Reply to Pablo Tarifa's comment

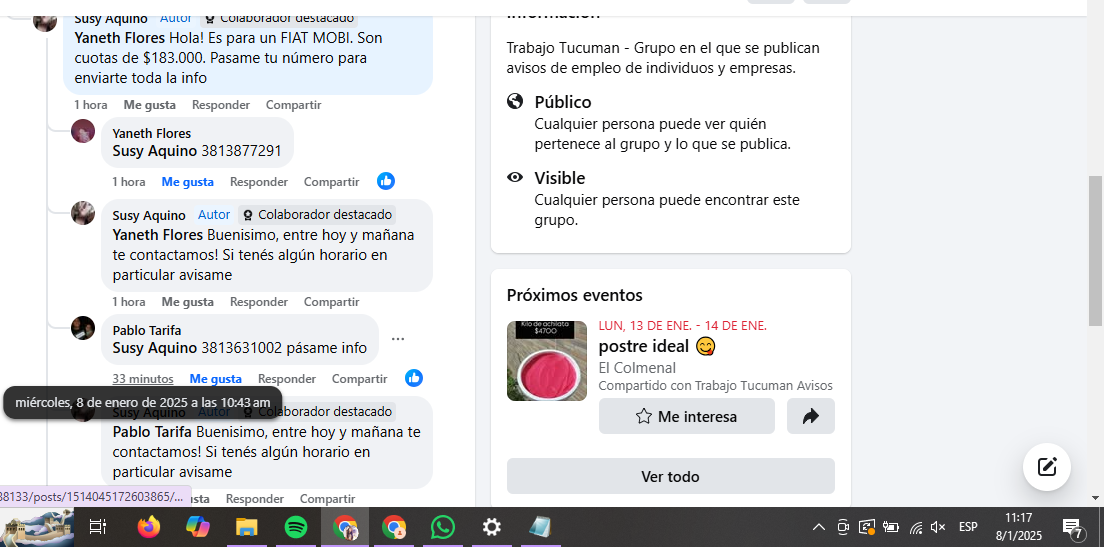[286, 379]
